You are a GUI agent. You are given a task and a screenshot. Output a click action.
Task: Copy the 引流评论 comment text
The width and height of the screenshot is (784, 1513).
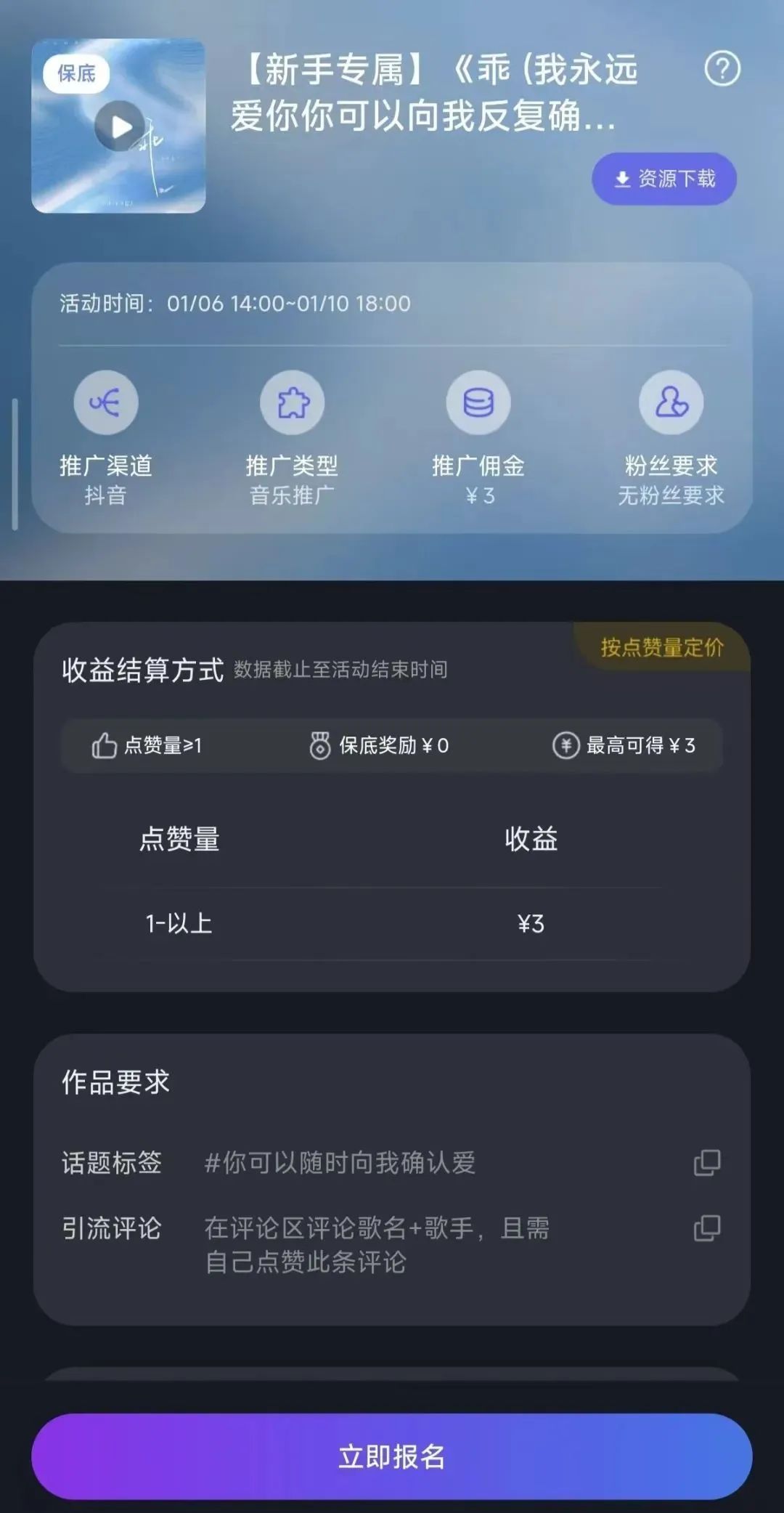707,1228
